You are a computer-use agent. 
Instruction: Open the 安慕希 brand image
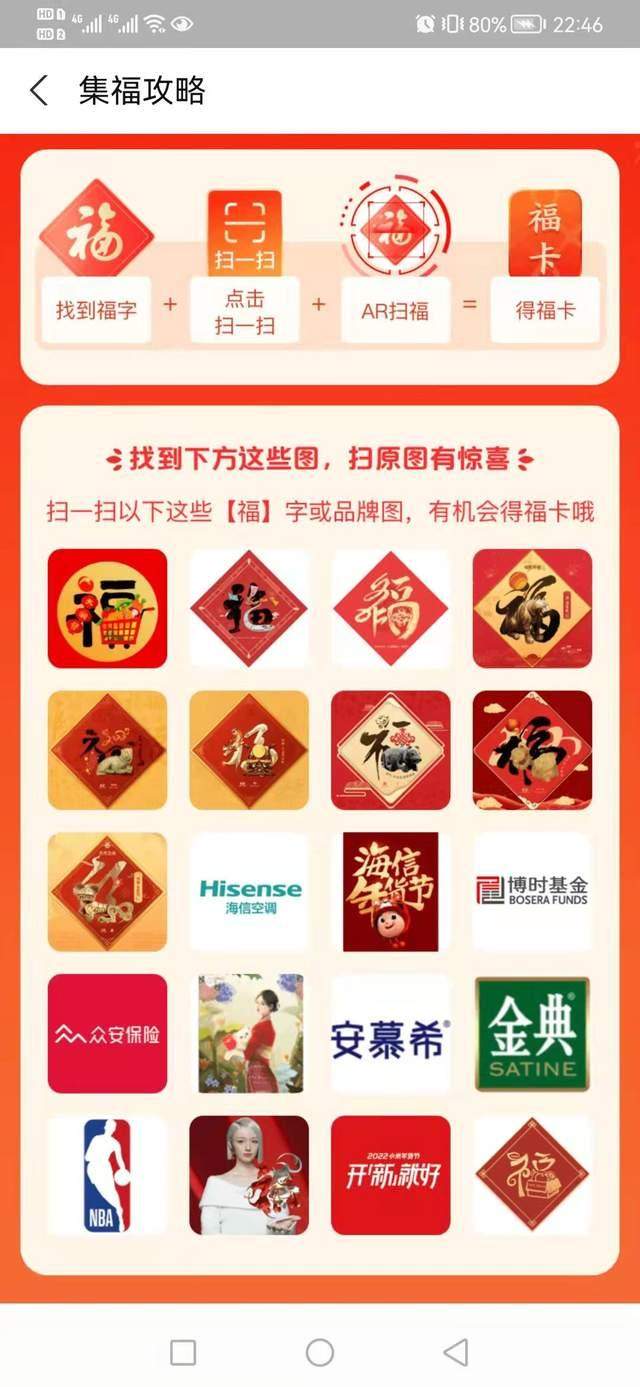pyautogui.click(x=390, y=1033)
